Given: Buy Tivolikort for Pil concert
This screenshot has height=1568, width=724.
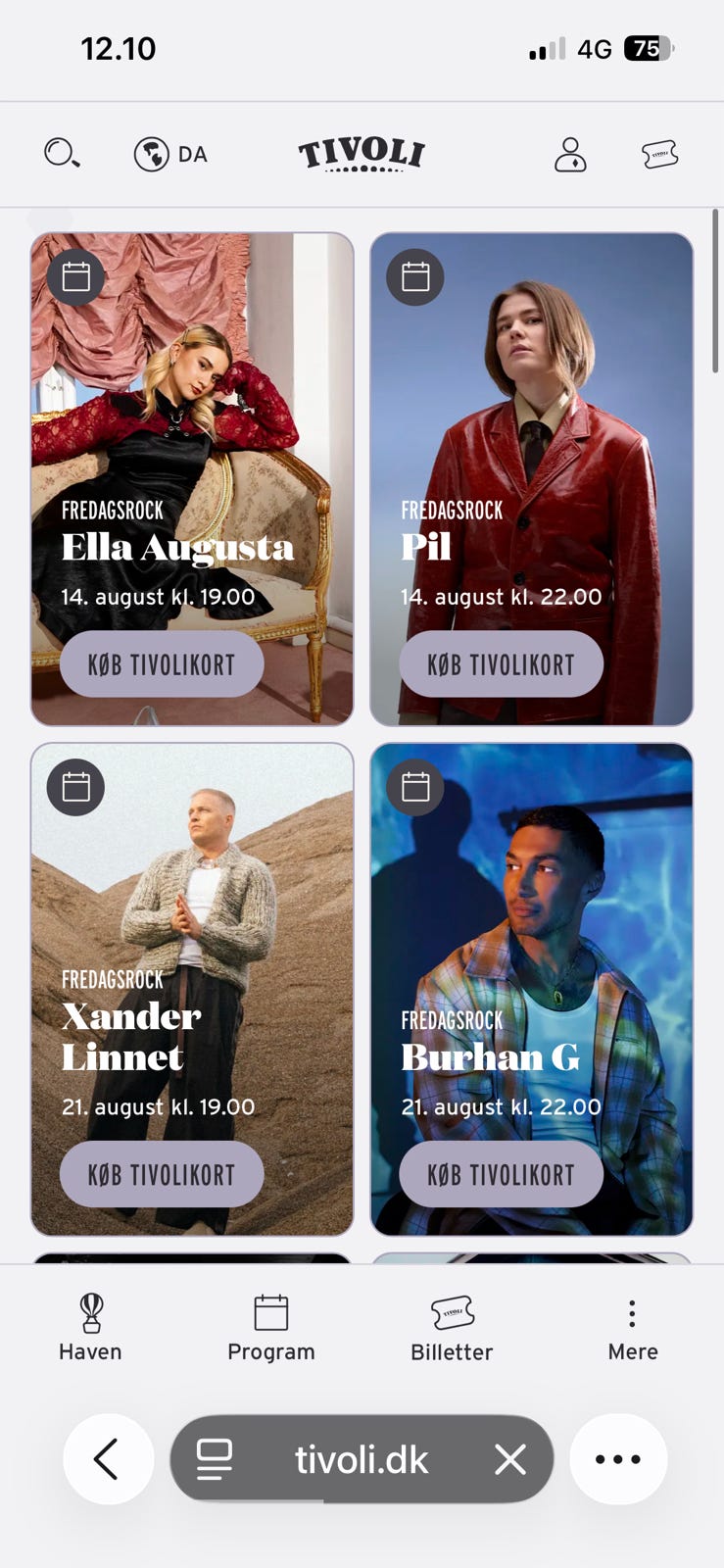Looking at the screenshot, I should [x=501, y=664].
